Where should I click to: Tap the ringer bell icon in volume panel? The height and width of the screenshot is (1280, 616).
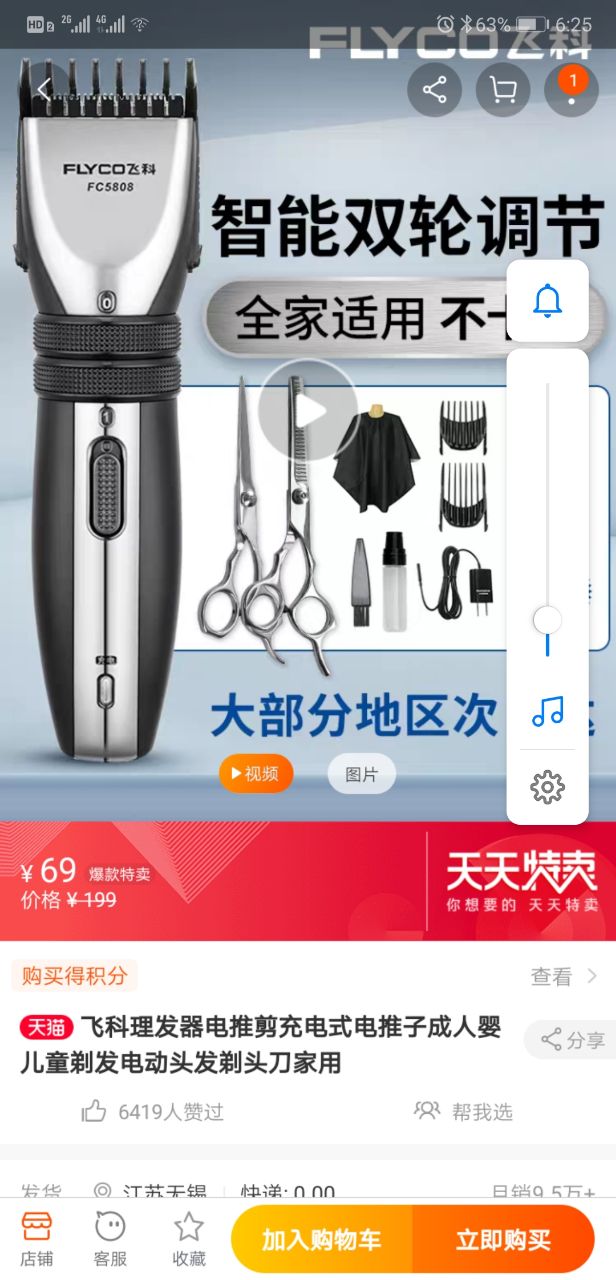pyautogui.click(x=547, y=301)
